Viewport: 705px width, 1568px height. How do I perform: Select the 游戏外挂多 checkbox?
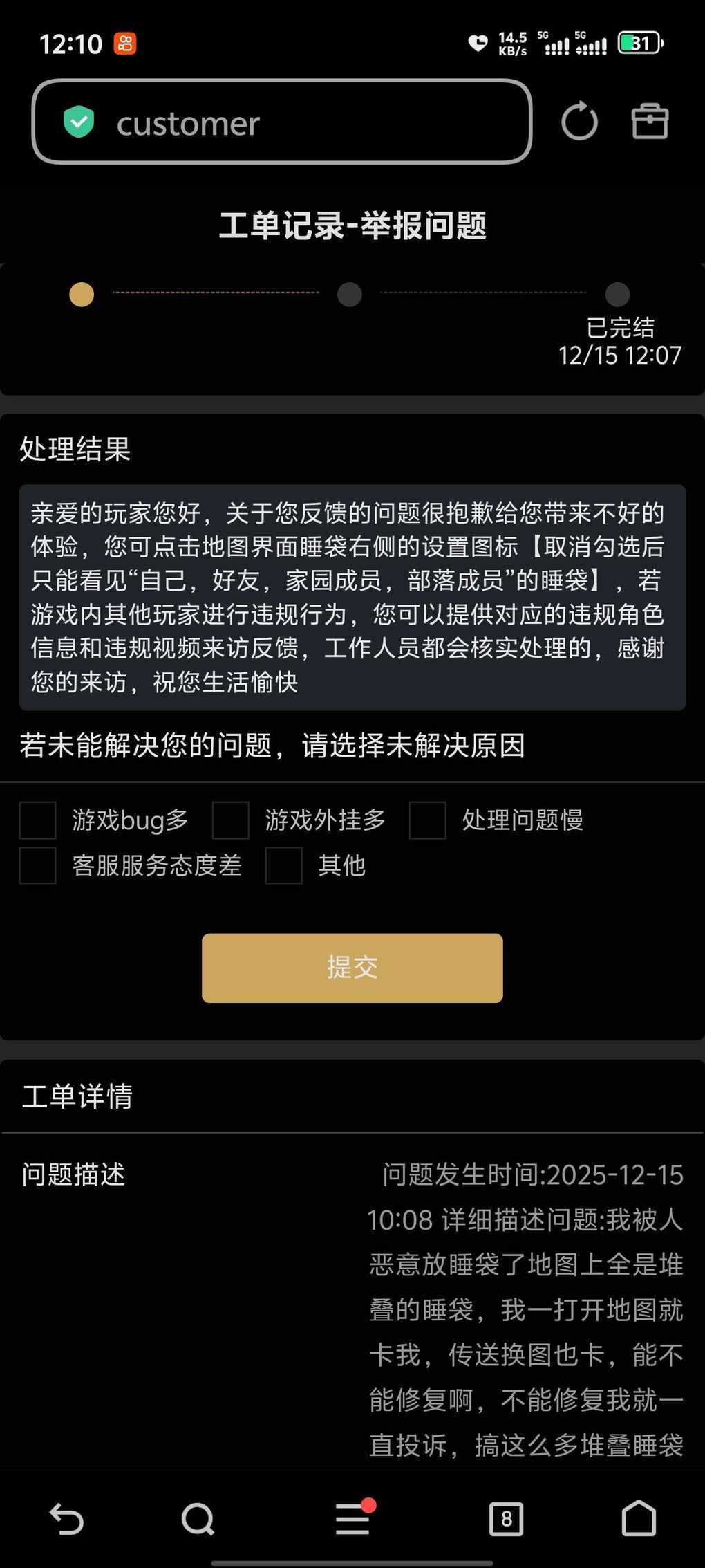[231, 820]
